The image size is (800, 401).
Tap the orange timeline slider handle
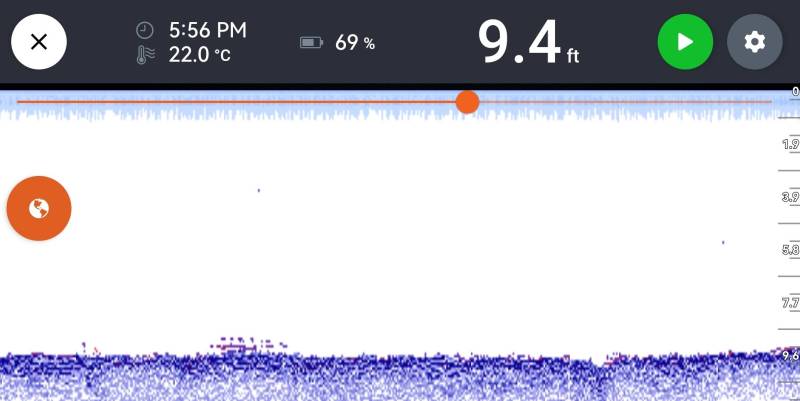[x=467, y=102]
